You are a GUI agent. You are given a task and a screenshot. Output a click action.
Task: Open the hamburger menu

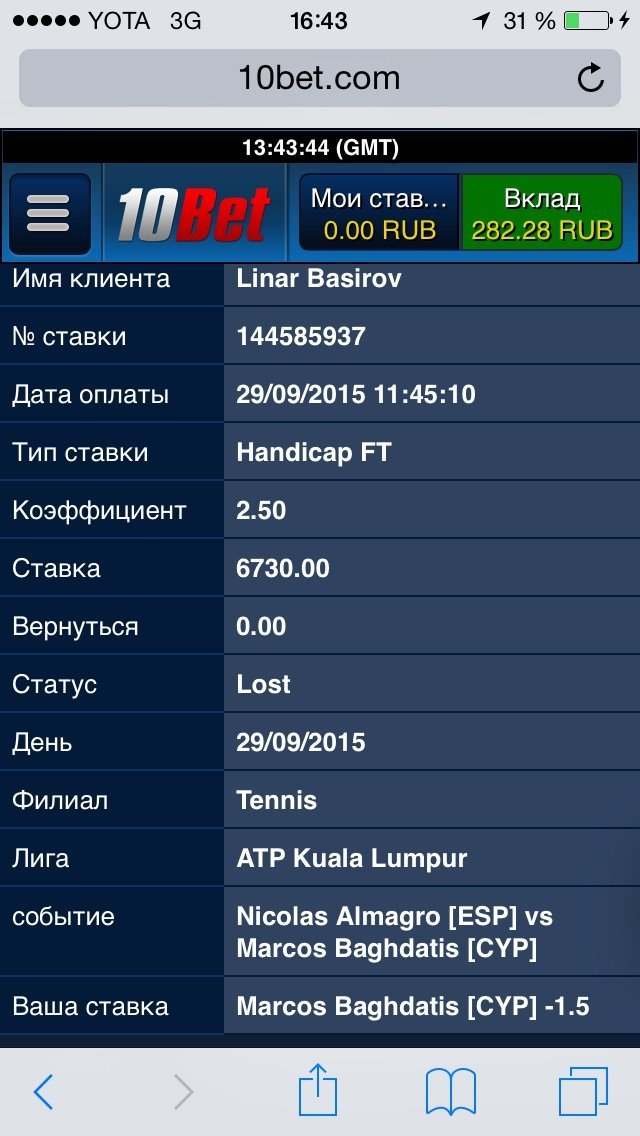click(x=49, y=213)
